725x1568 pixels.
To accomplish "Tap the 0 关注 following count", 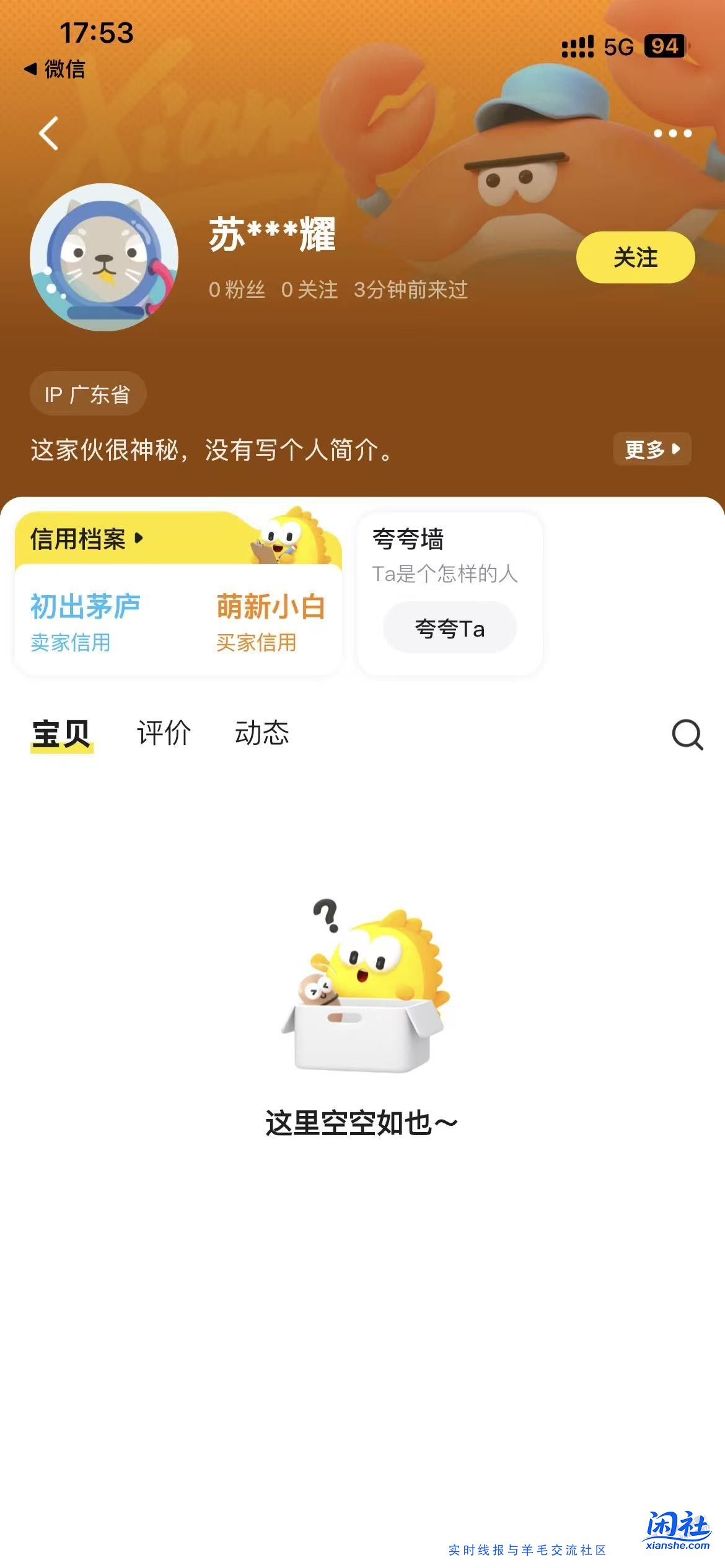I will tap(309, 290).
